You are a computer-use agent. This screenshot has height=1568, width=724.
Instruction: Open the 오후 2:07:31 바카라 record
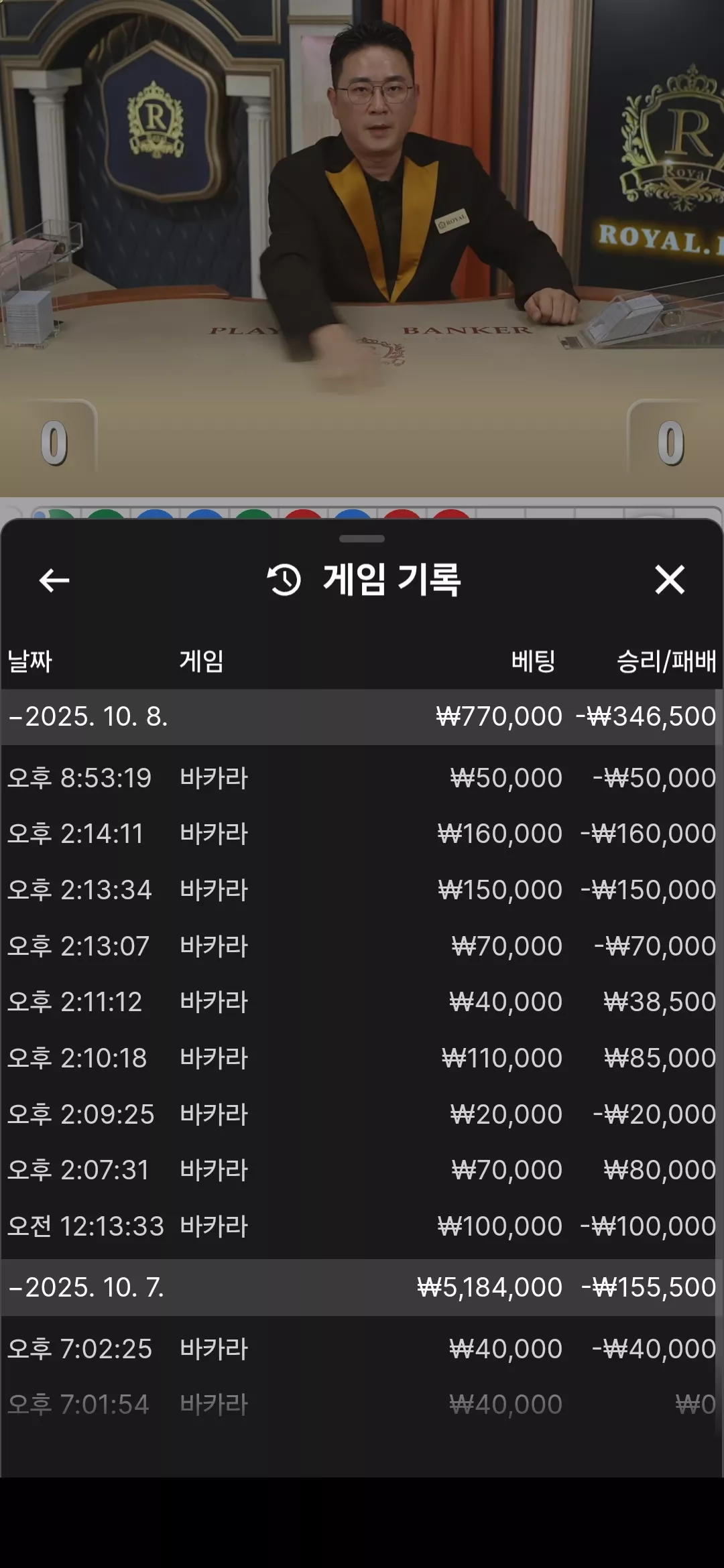(362, 1171)
